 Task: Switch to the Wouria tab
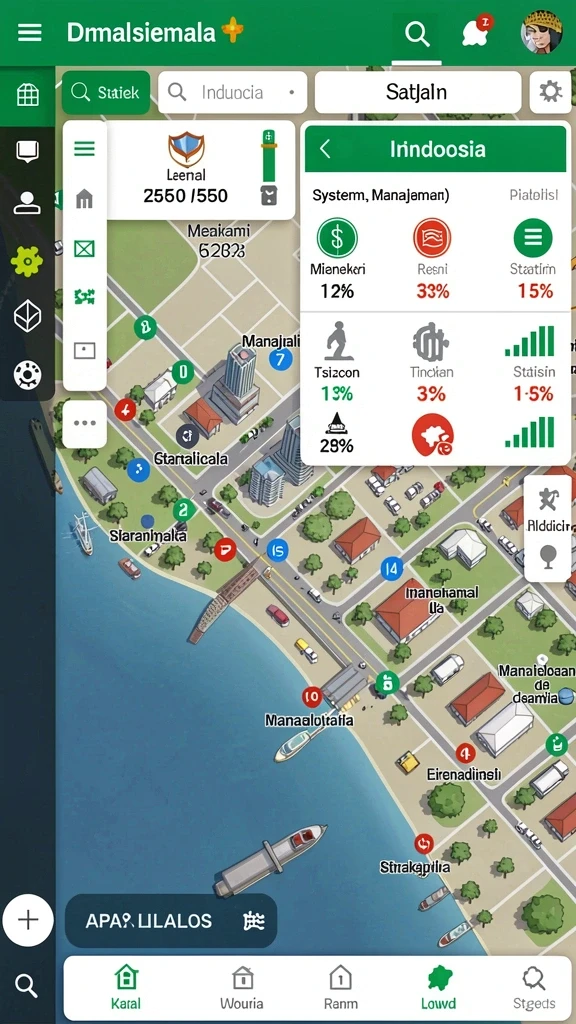click(241, 989)
